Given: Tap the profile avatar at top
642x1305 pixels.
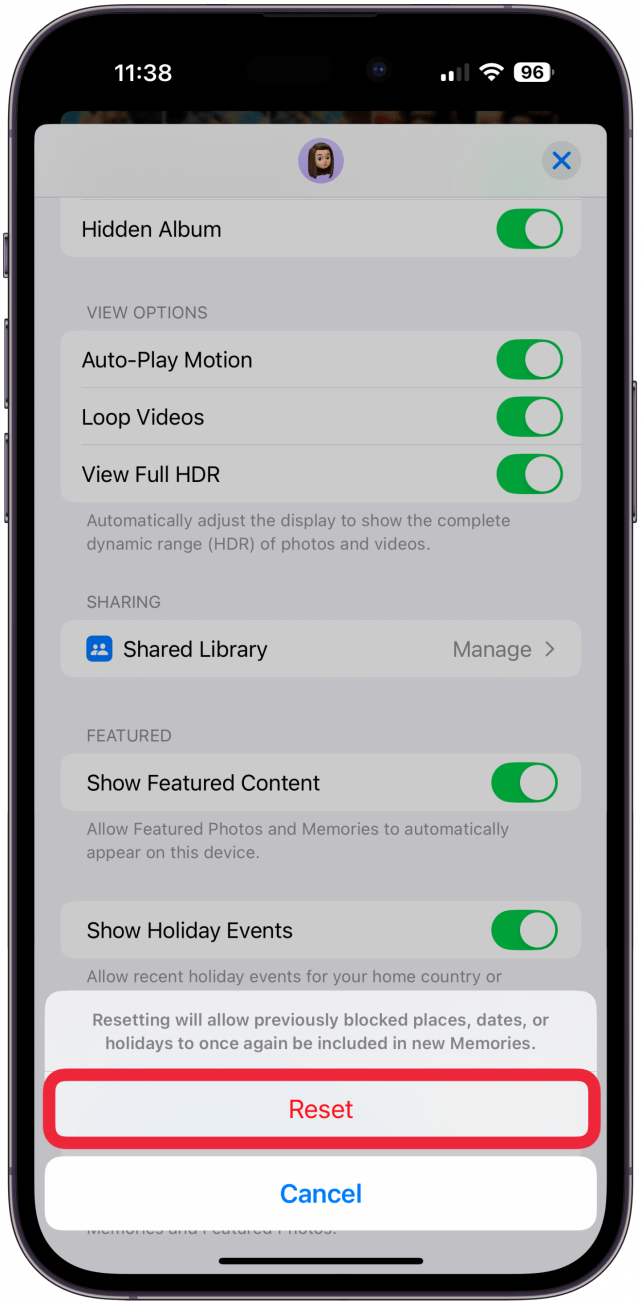Looking at the screenshot, I should click(x=321, y=160).
